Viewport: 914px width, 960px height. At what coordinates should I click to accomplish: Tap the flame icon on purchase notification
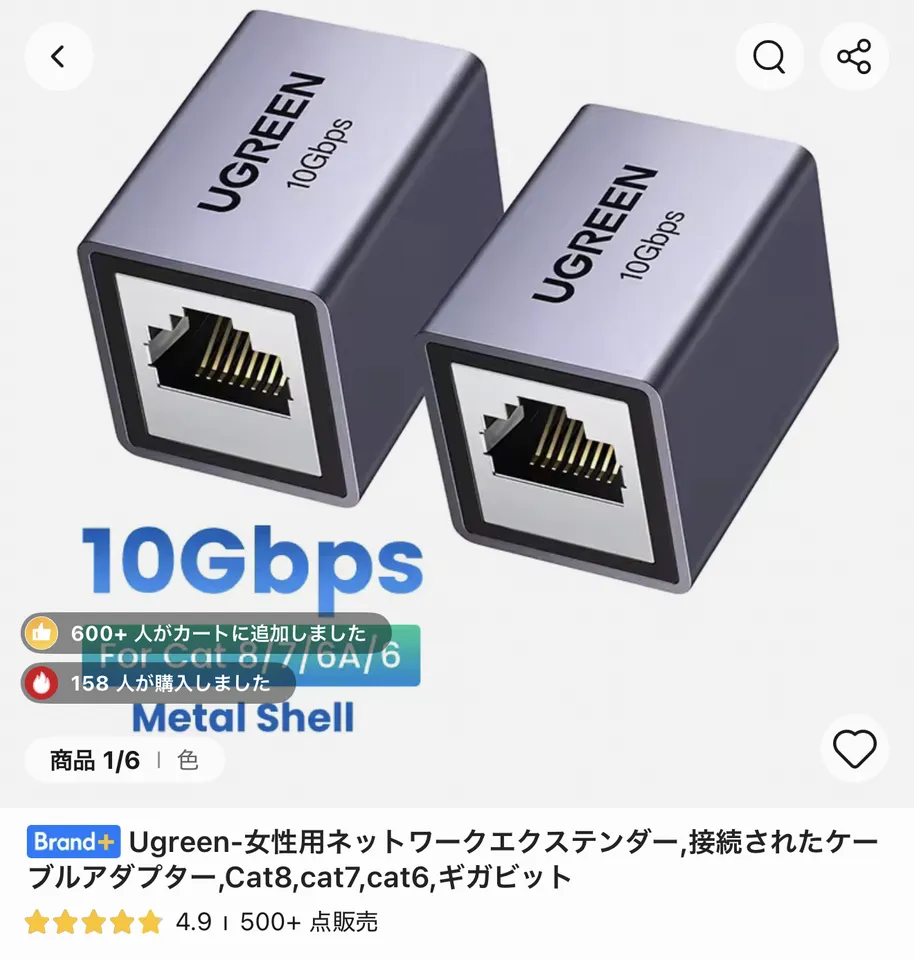coord(39,683)
